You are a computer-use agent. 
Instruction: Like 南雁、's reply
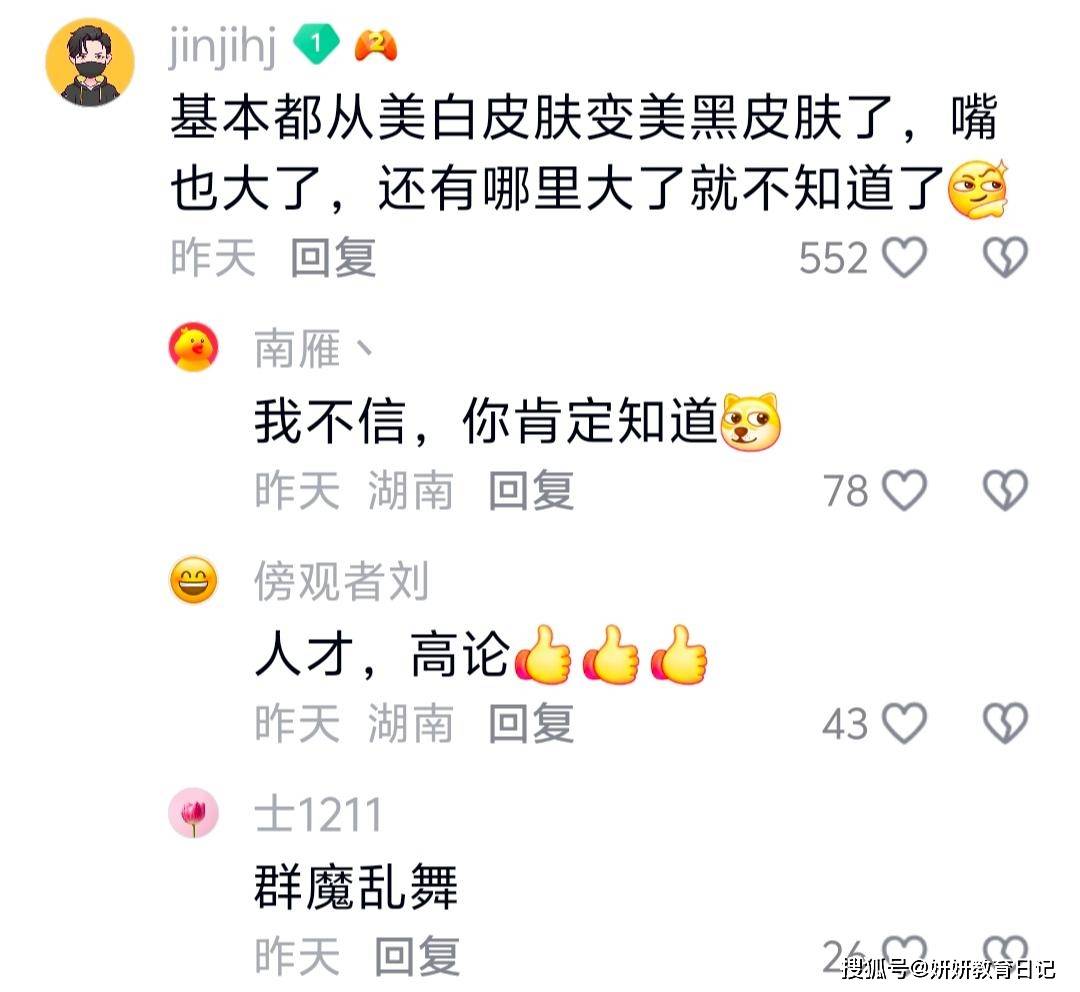pyautogui.click(x=907, y=490)
